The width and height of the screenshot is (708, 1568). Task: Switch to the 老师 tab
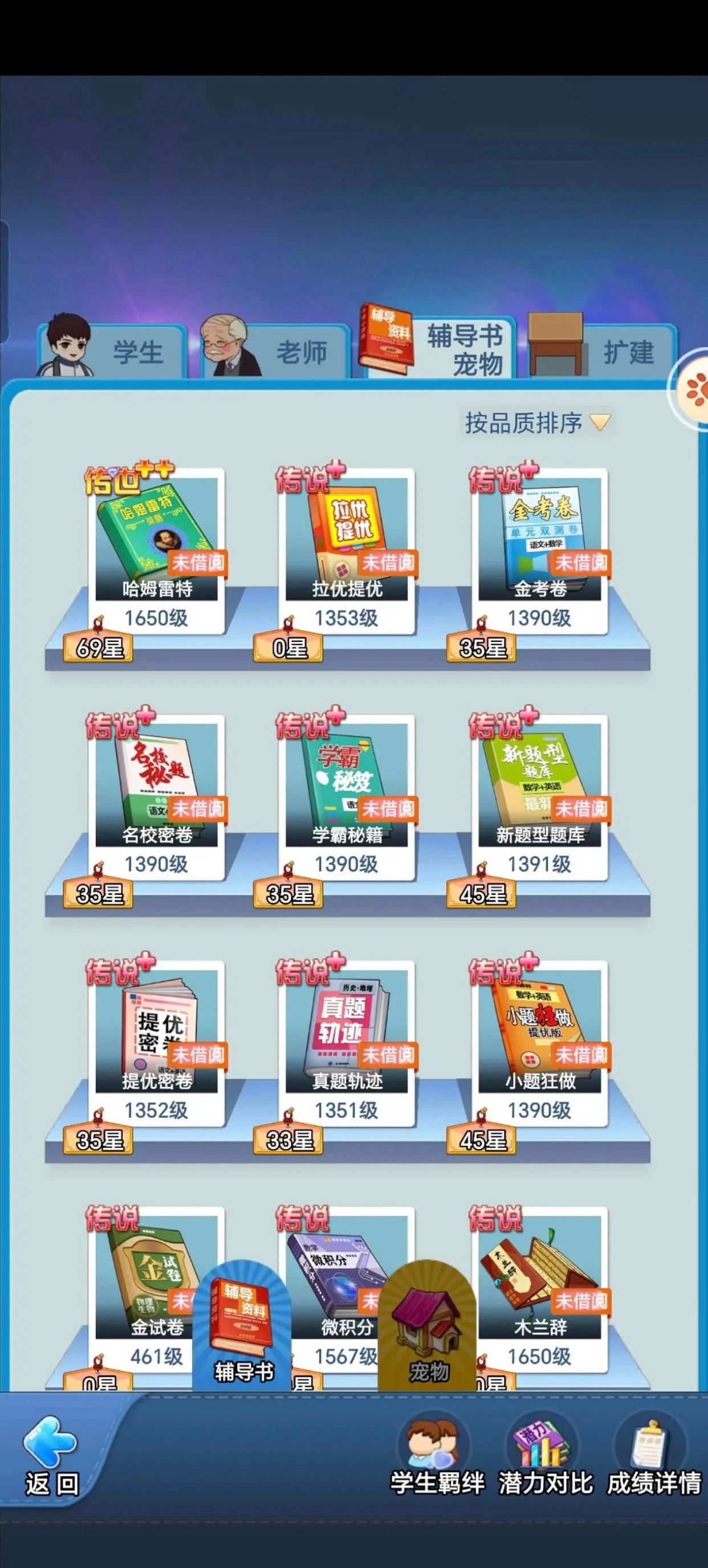[276, 351]
